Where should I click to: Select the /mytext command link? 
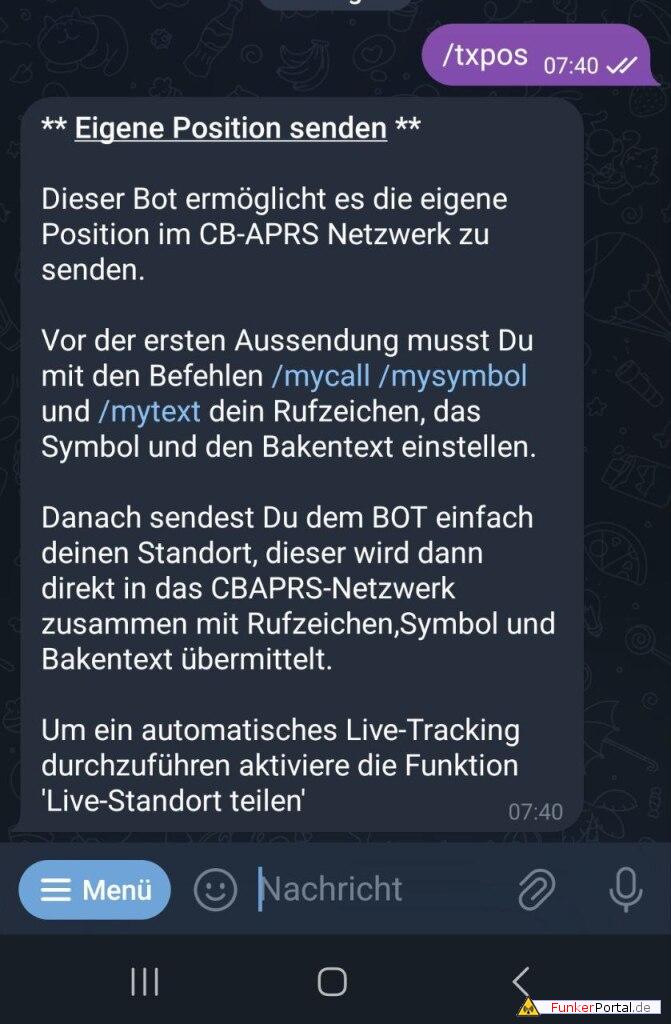click(x=149, y=411)
